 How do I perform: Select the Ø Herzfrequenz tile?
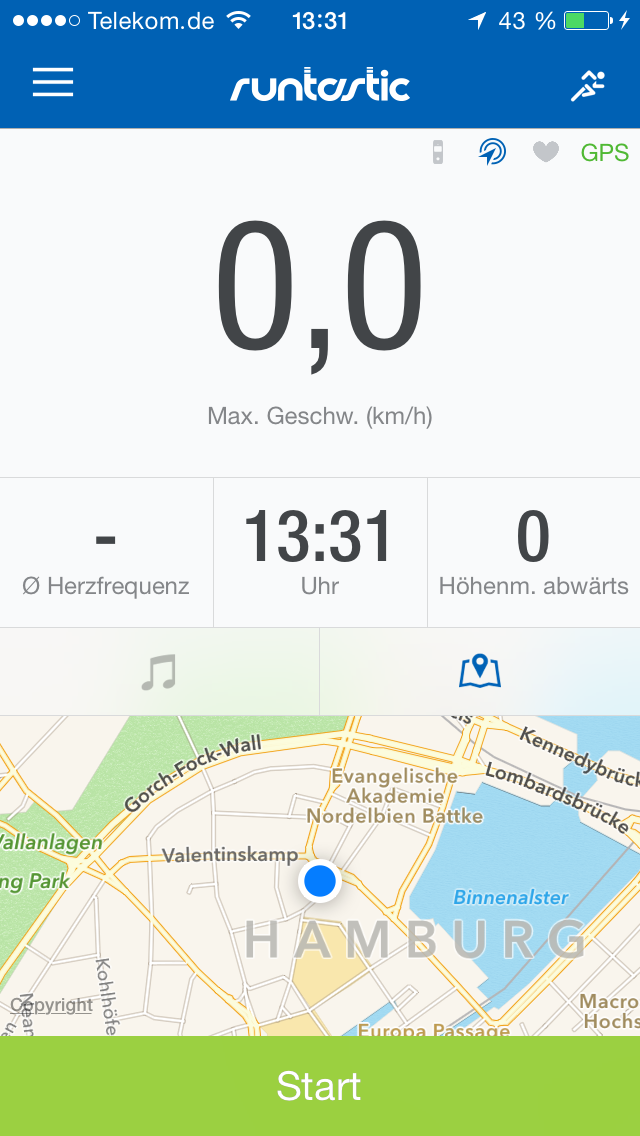(x=106, y=553)
